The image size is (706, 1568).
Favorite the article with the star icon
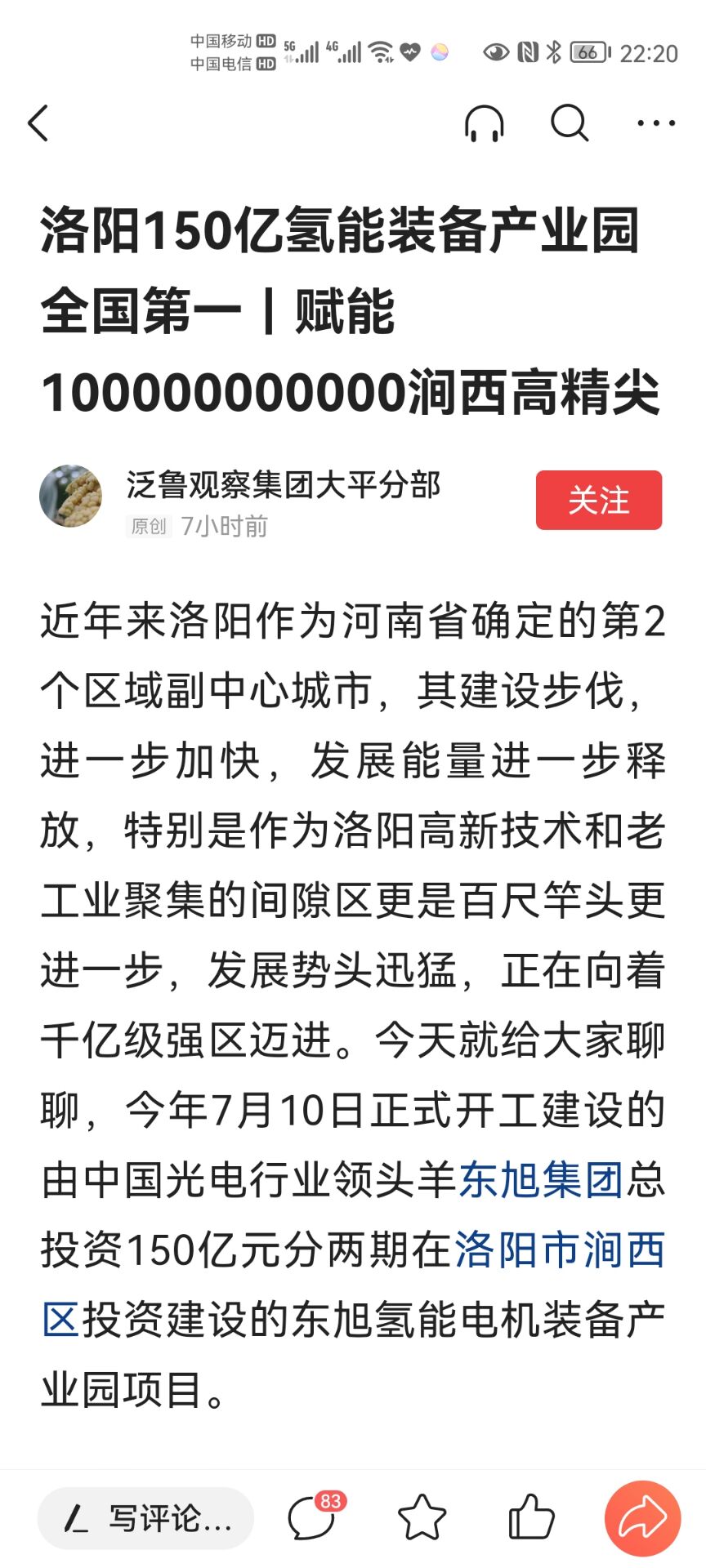tap(422, 1517)
